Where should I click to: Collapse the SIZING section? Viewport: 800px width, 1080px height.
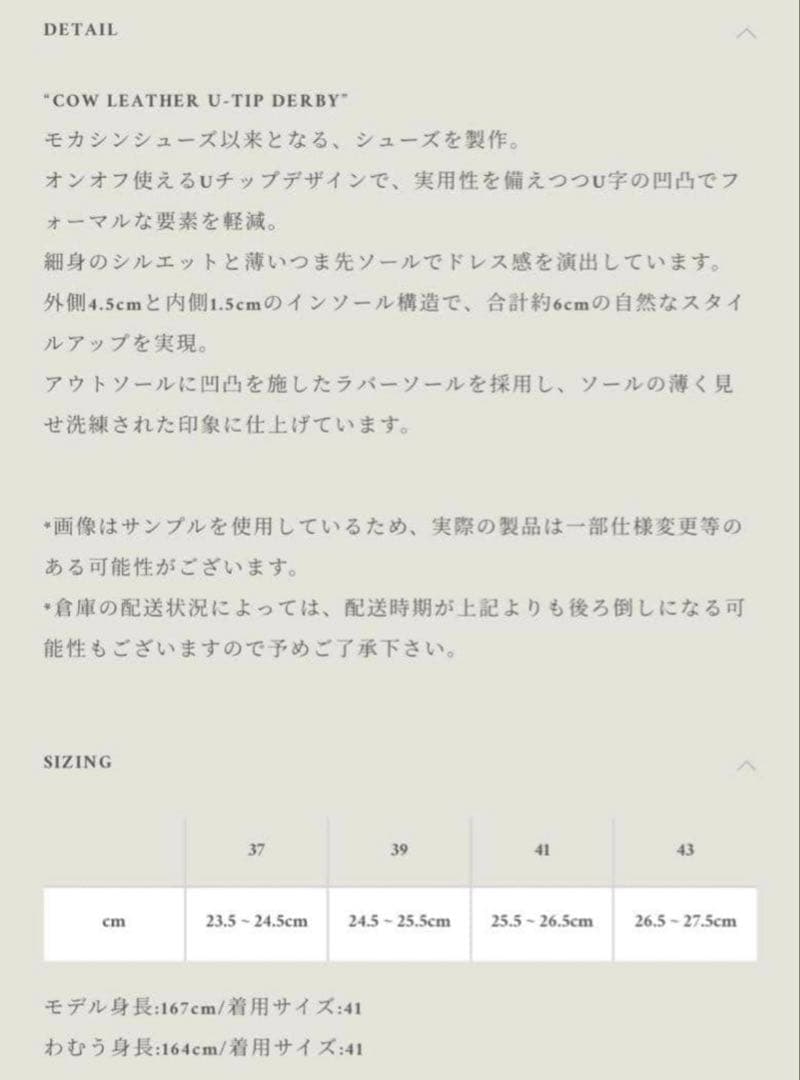(746, 766)
